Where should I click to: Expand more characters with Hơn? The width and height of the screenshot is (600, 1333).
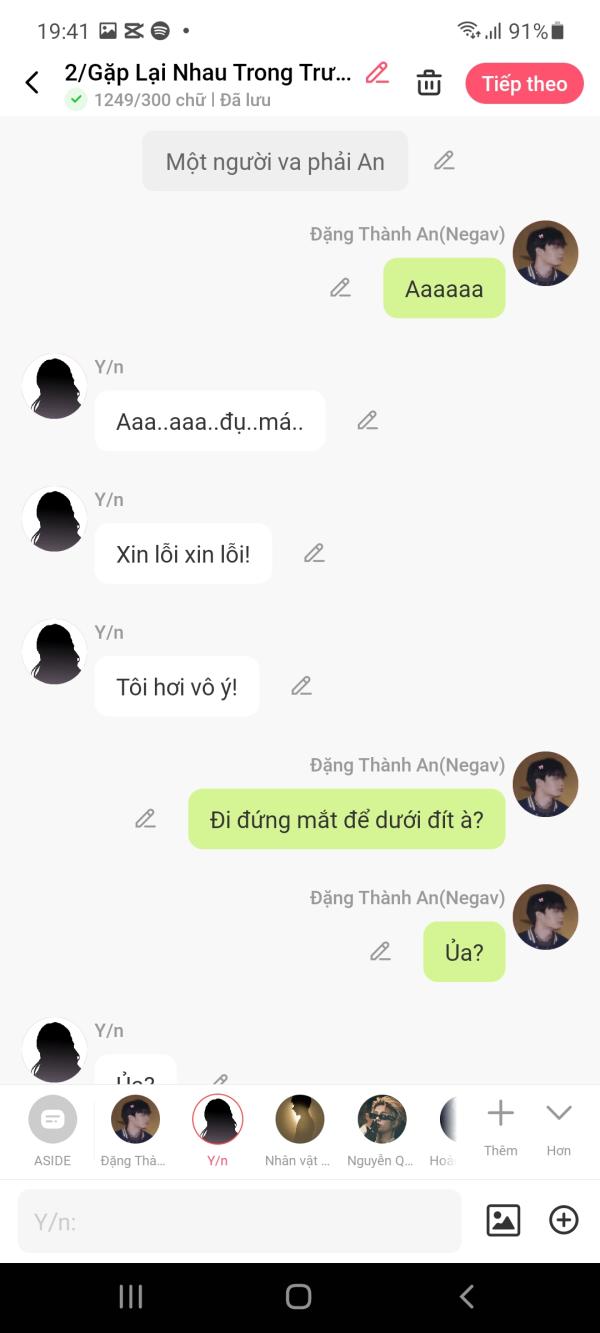[x=559, y=1127]
